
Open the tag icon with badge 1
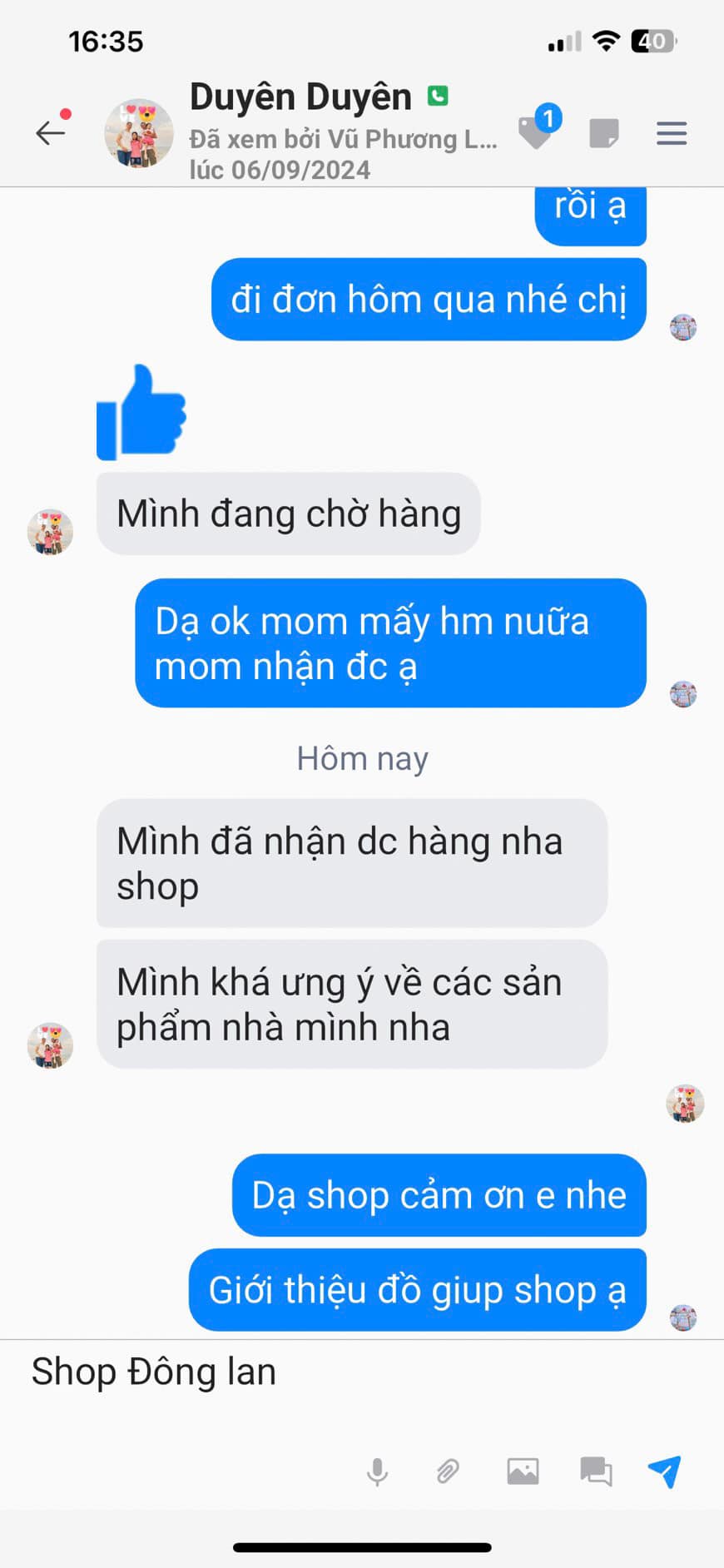tap(536, 131)
